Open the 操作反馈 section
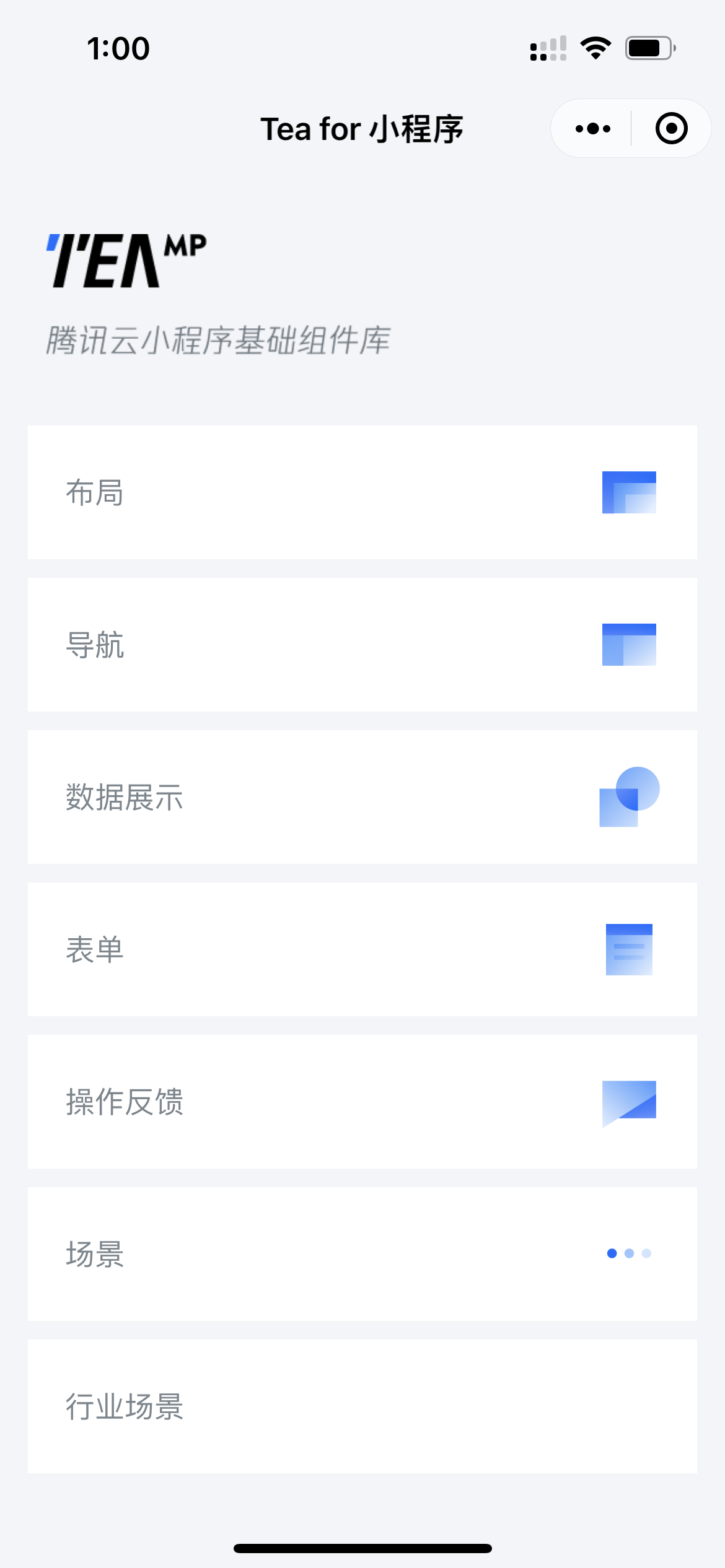725x1568 pixels. (x=362, y=1102)
